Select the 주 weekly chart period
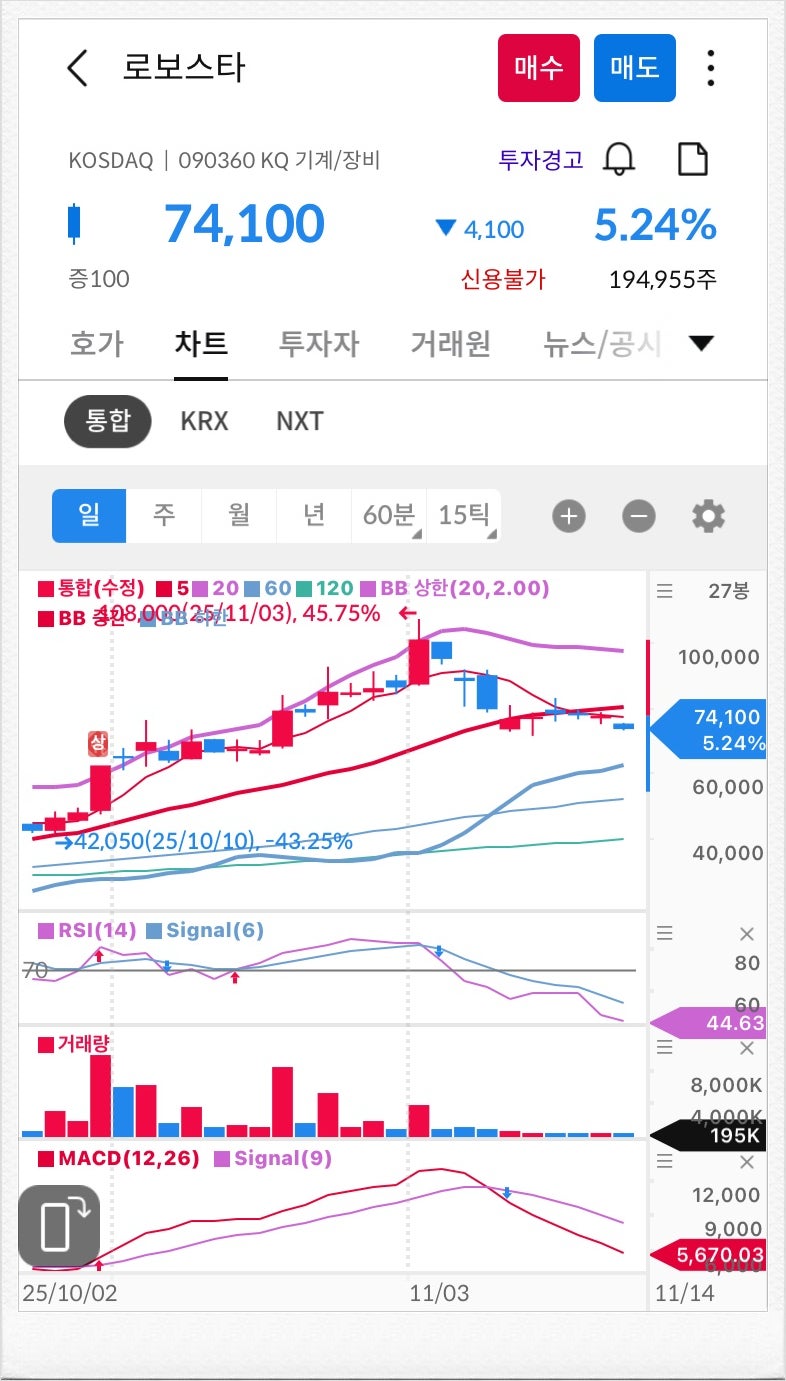The image size is (786, 1381). tap(164, 515)
